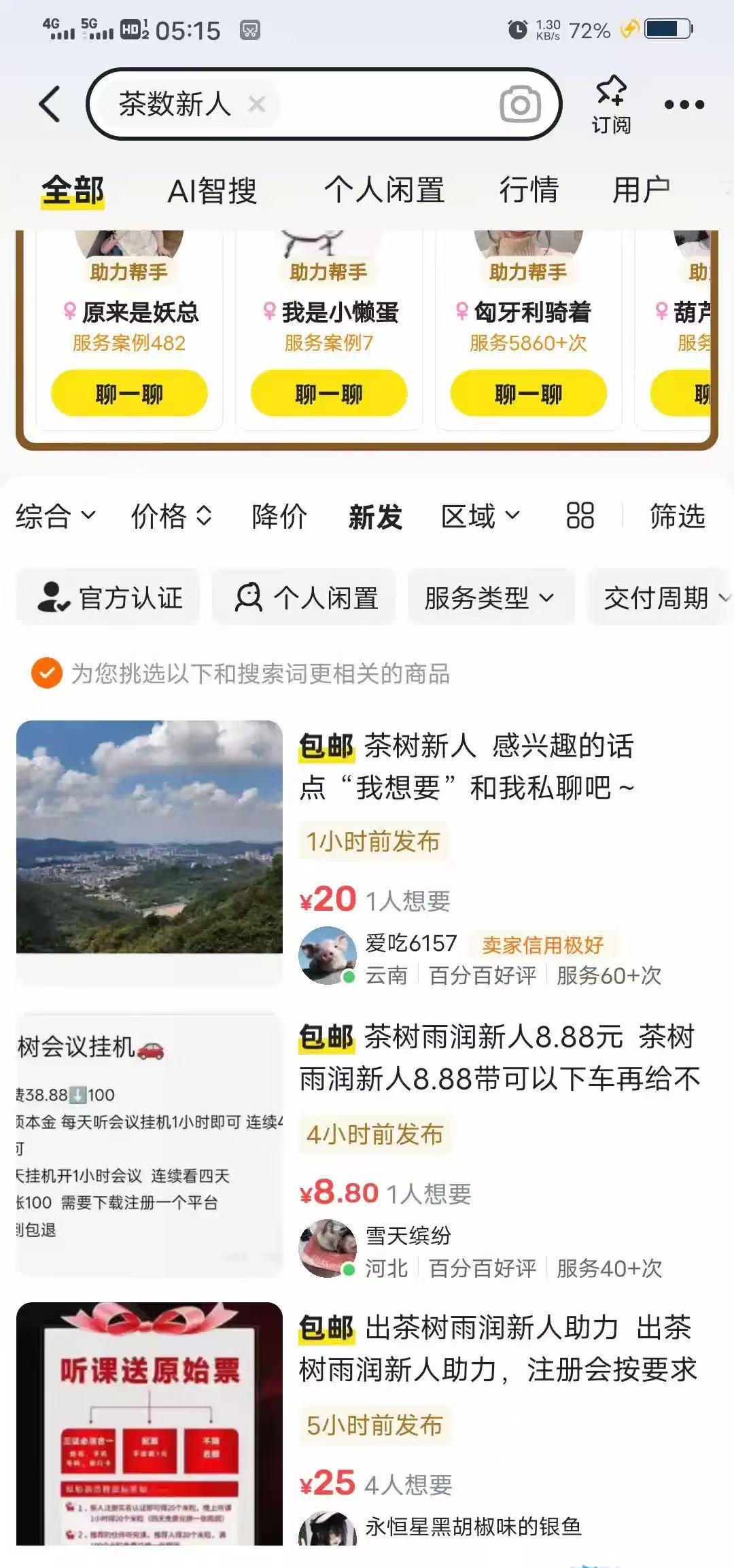
Task: Expand the 服务类型 dropdown chip
Action: tap(489, 598)
